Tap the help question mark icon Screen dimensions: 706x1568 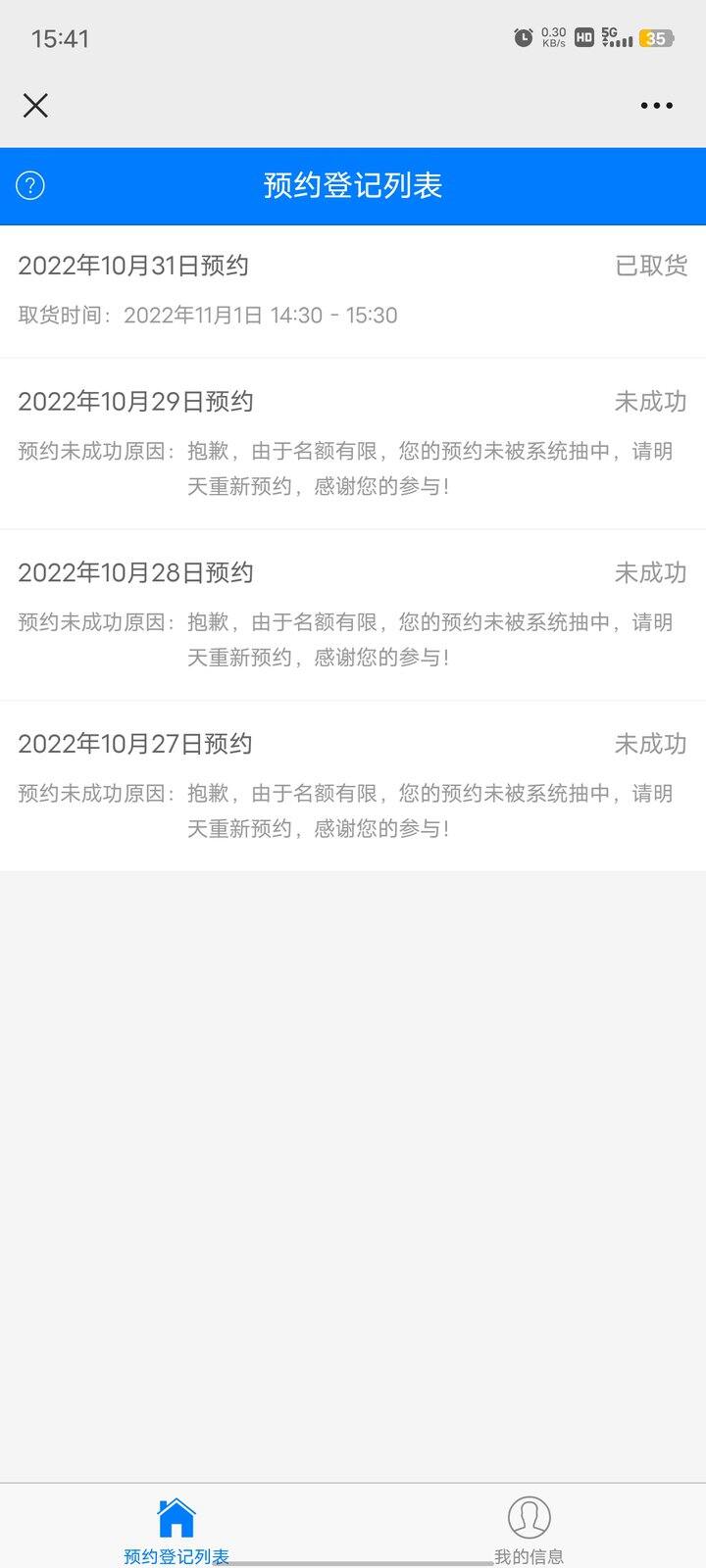click(30, 185)
